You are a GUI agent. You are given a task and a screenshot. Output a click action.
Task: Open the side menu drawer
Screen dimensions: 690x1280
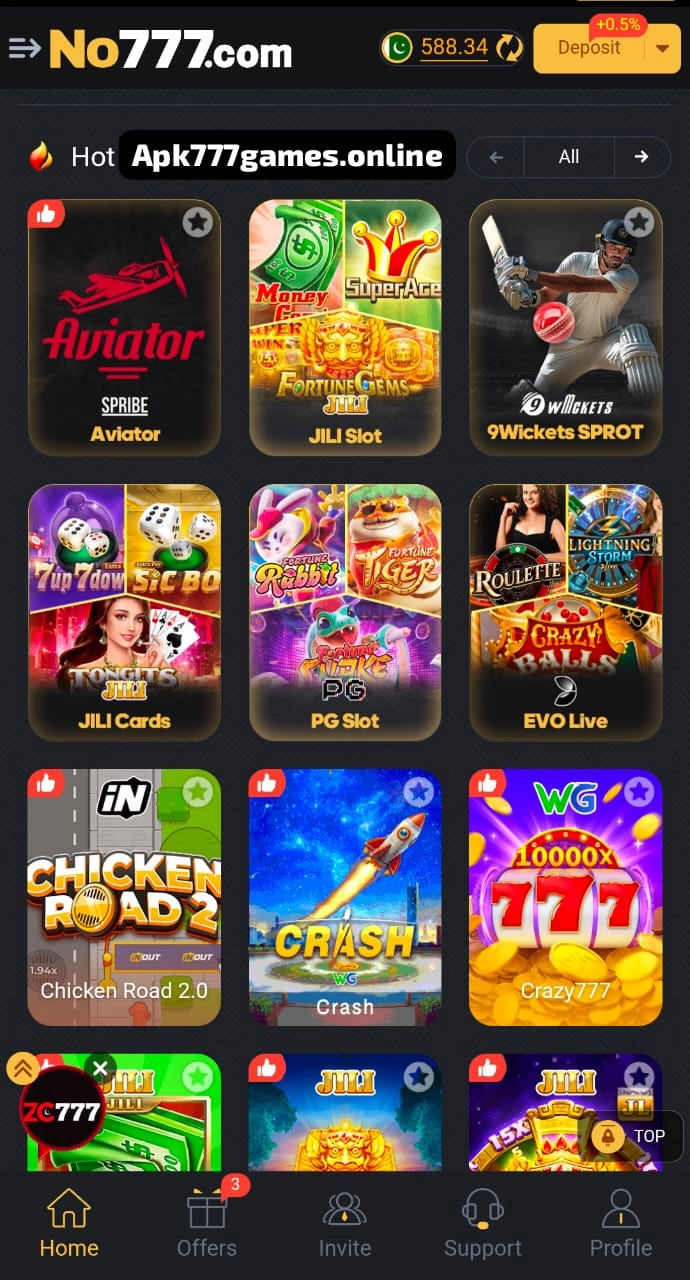pos(24,48)
